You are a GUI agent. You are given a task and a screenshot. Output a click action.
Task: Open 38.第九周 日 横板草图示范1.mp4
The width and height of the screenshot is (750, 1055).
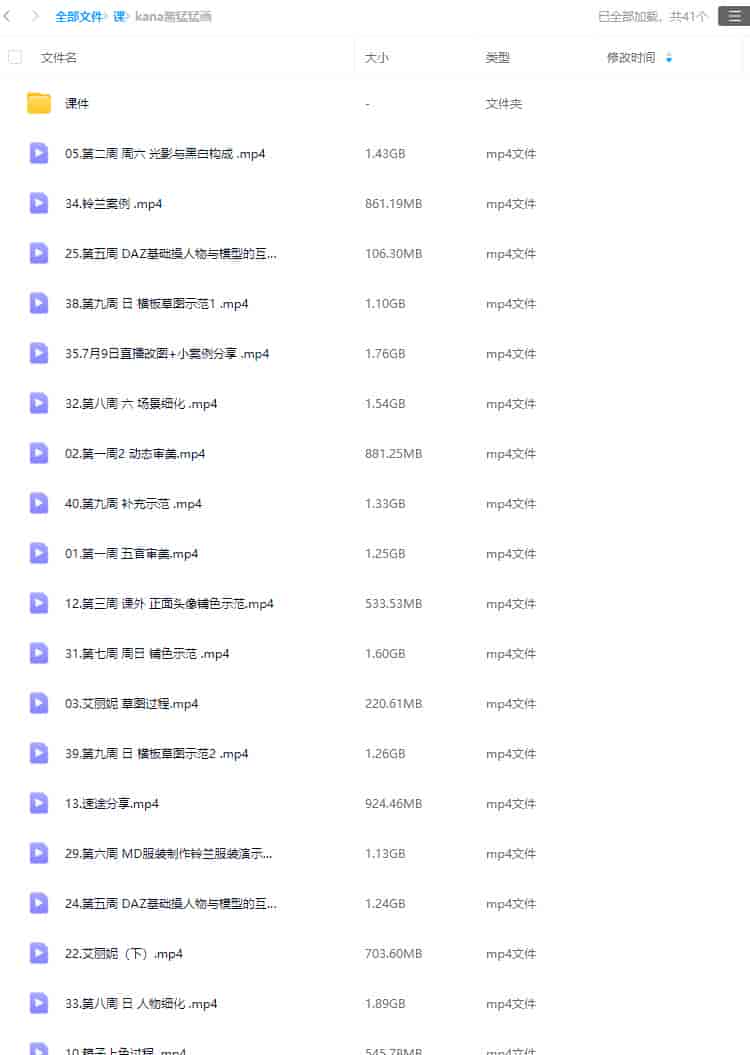pos(157,304)
